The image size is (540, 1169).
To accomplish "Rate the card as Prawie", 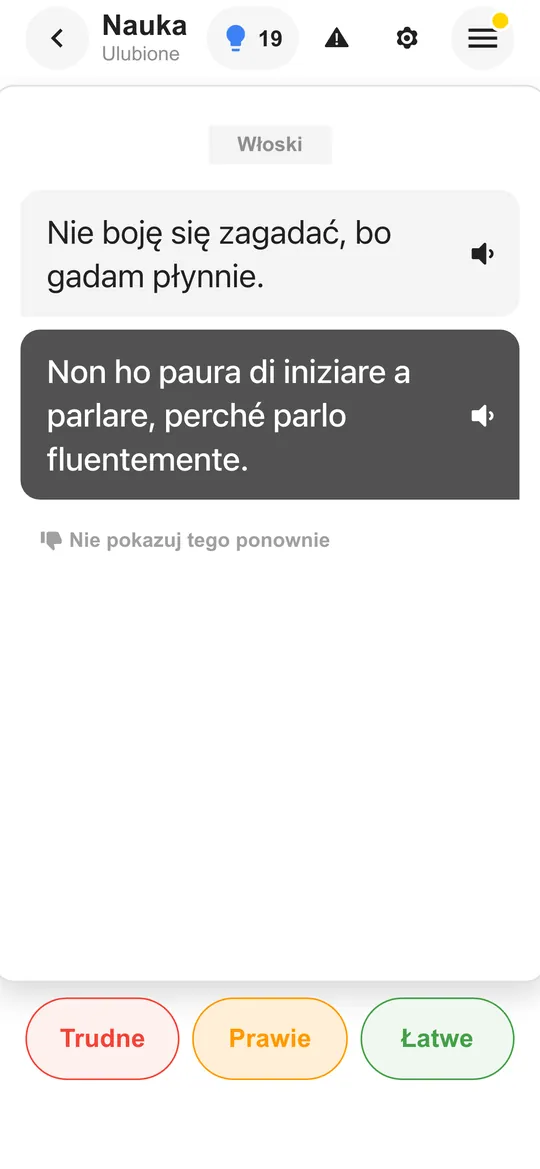I will coord(270,1038).
